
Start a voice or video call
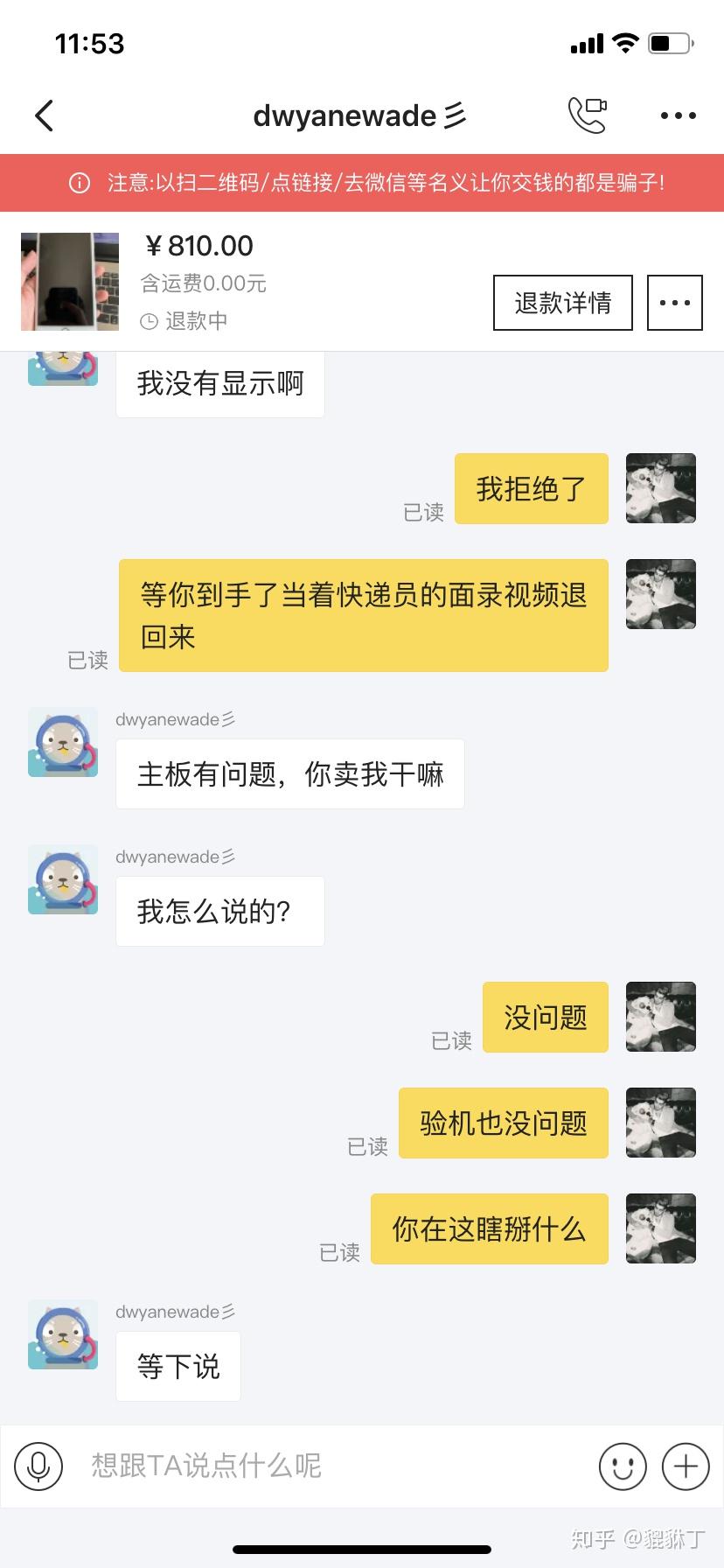click(587, 115)
